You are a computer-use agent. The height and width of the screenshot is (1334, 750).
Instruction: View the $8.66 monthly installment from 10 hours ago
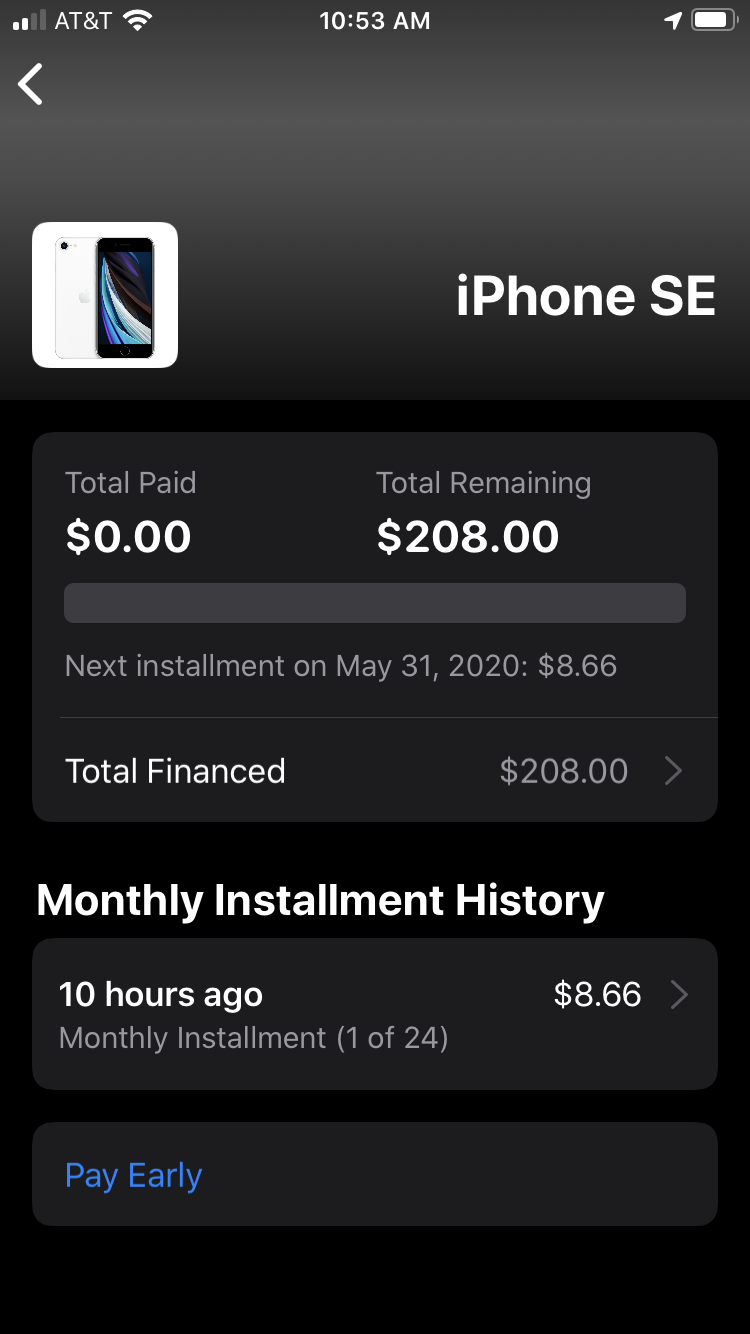pyautogui.click(x=375, y=1014)
